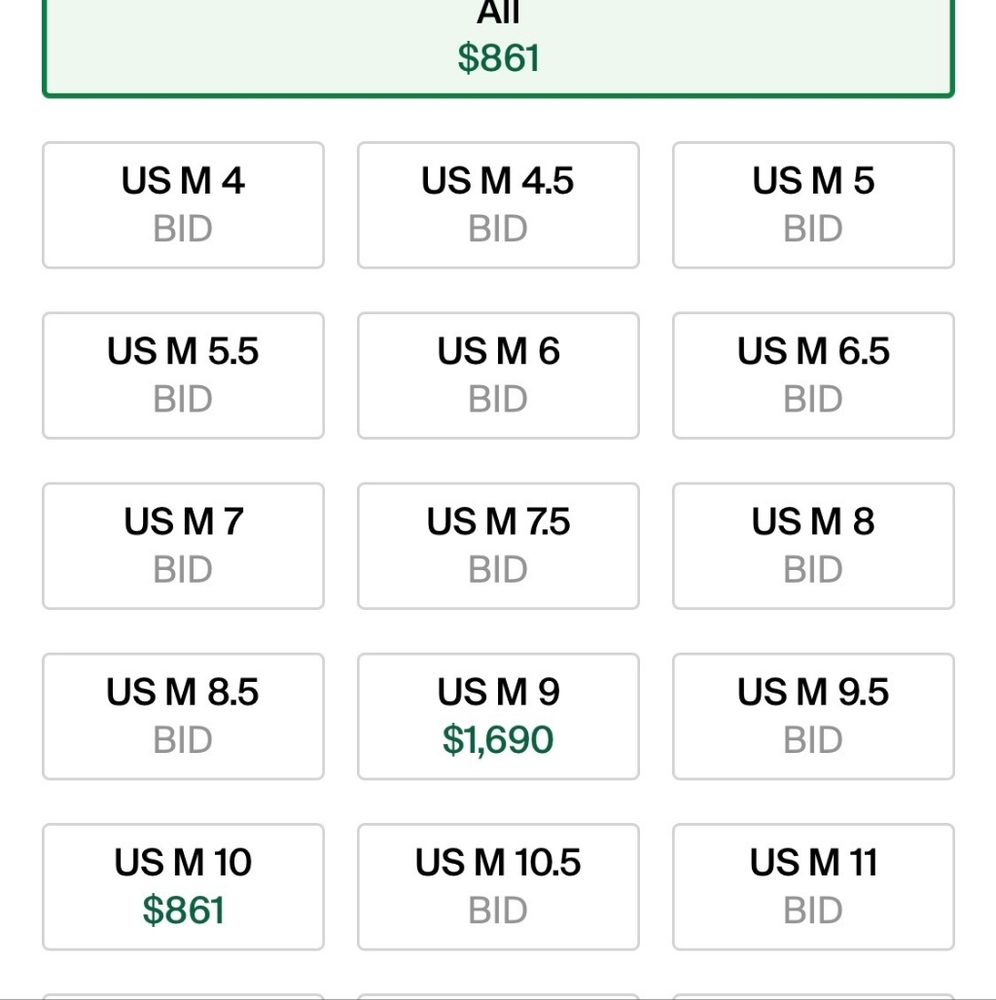This screenshot has height=1000, width=996.
Task: Choose US M 10 priced at $861
Action: coord(183,886)
